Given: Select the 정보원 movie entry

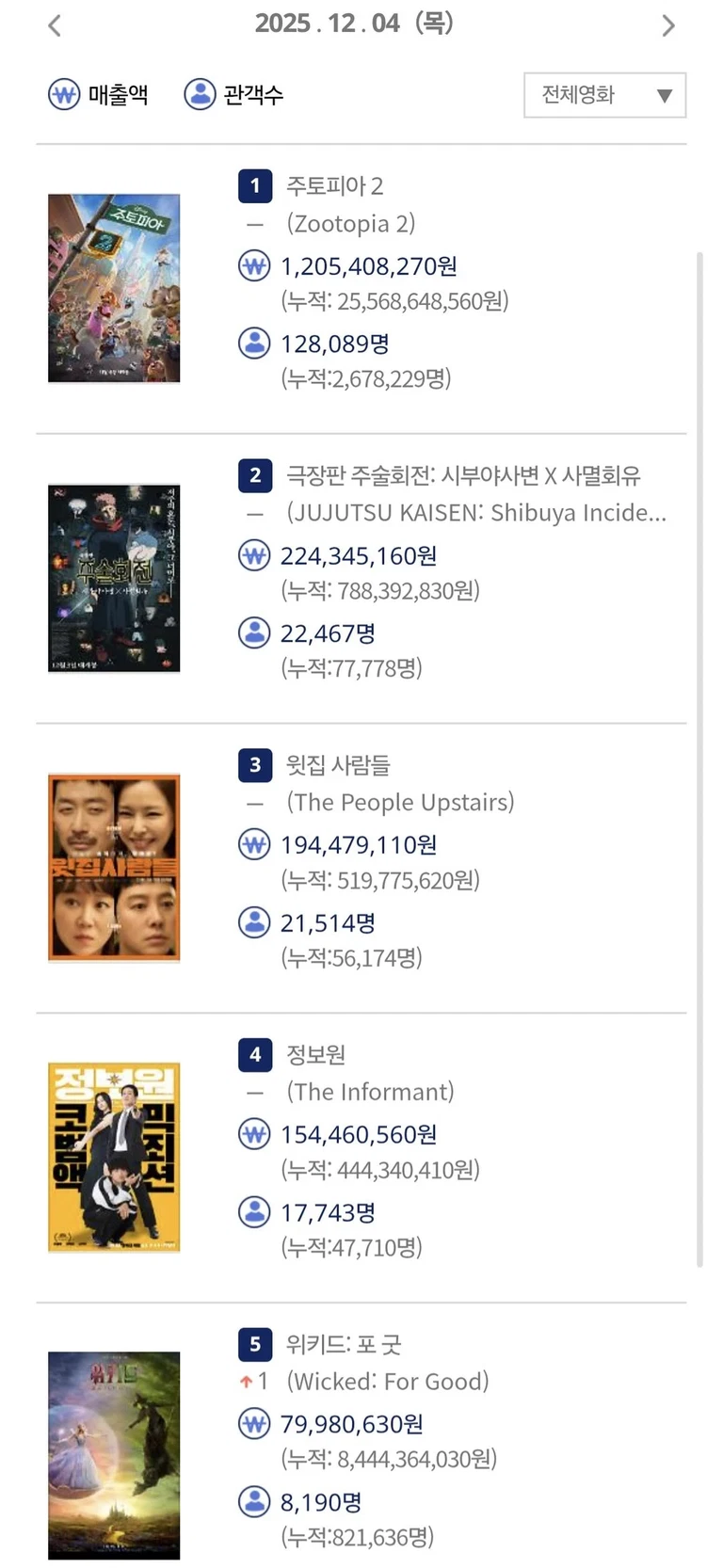Looking at the screenshot, I should pyautogui.click(x=316, y=1055).
